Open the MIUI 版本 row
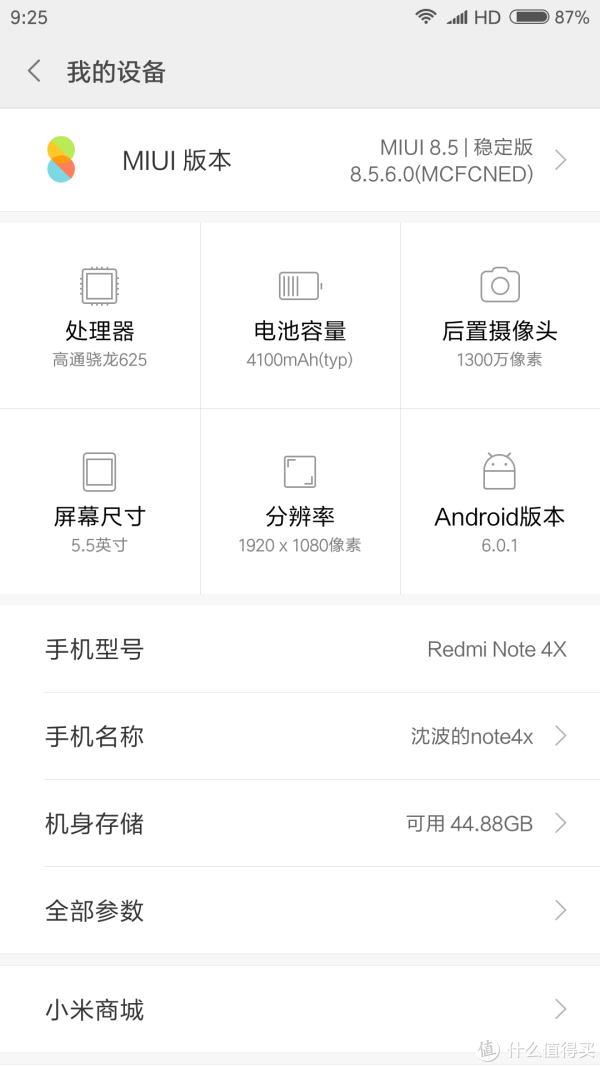This screenshot has width=600, height=1067. 300,161
